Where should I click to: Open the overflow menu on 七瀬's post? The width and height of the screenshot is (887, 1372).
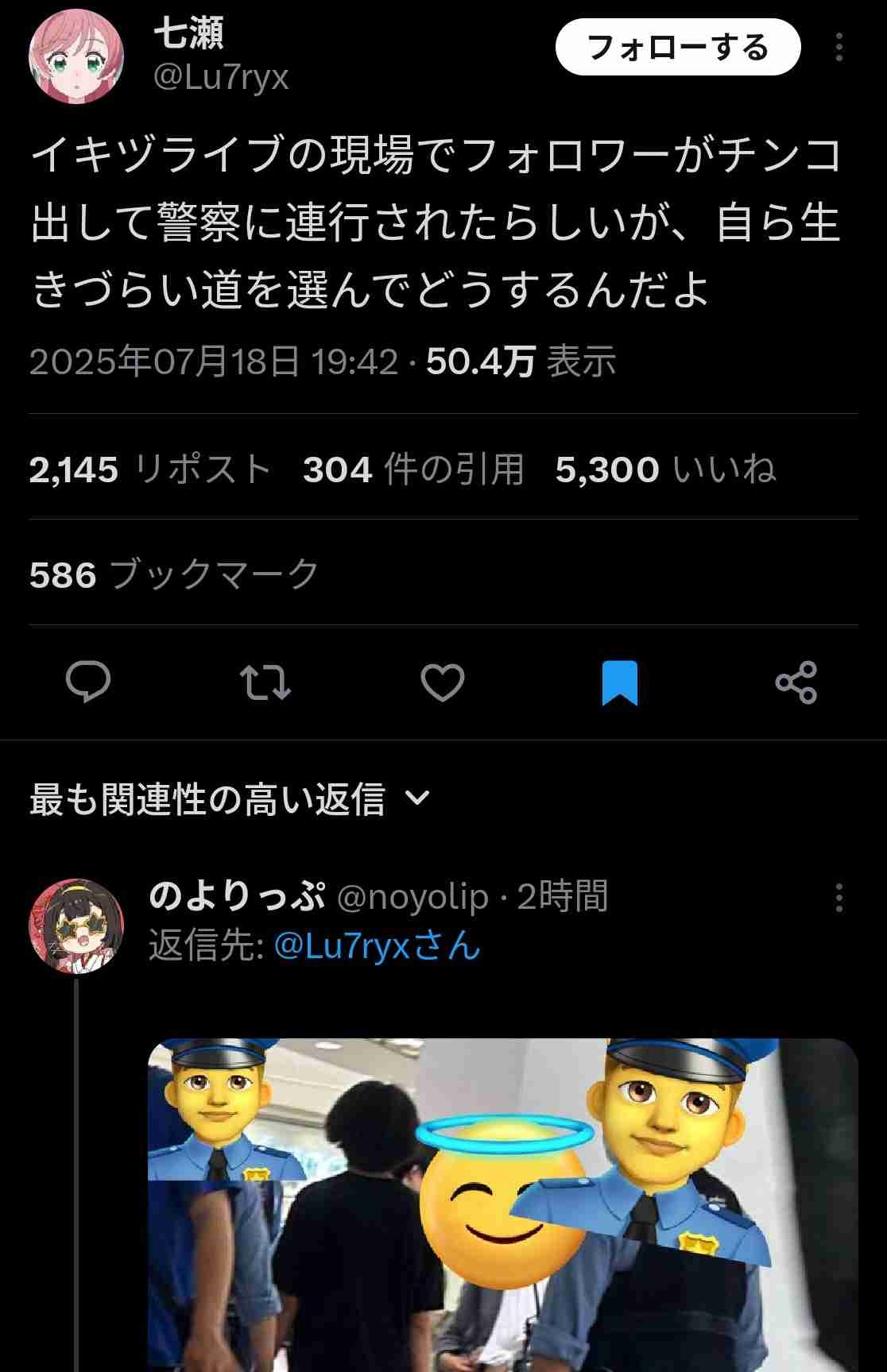tap(839, 48)
